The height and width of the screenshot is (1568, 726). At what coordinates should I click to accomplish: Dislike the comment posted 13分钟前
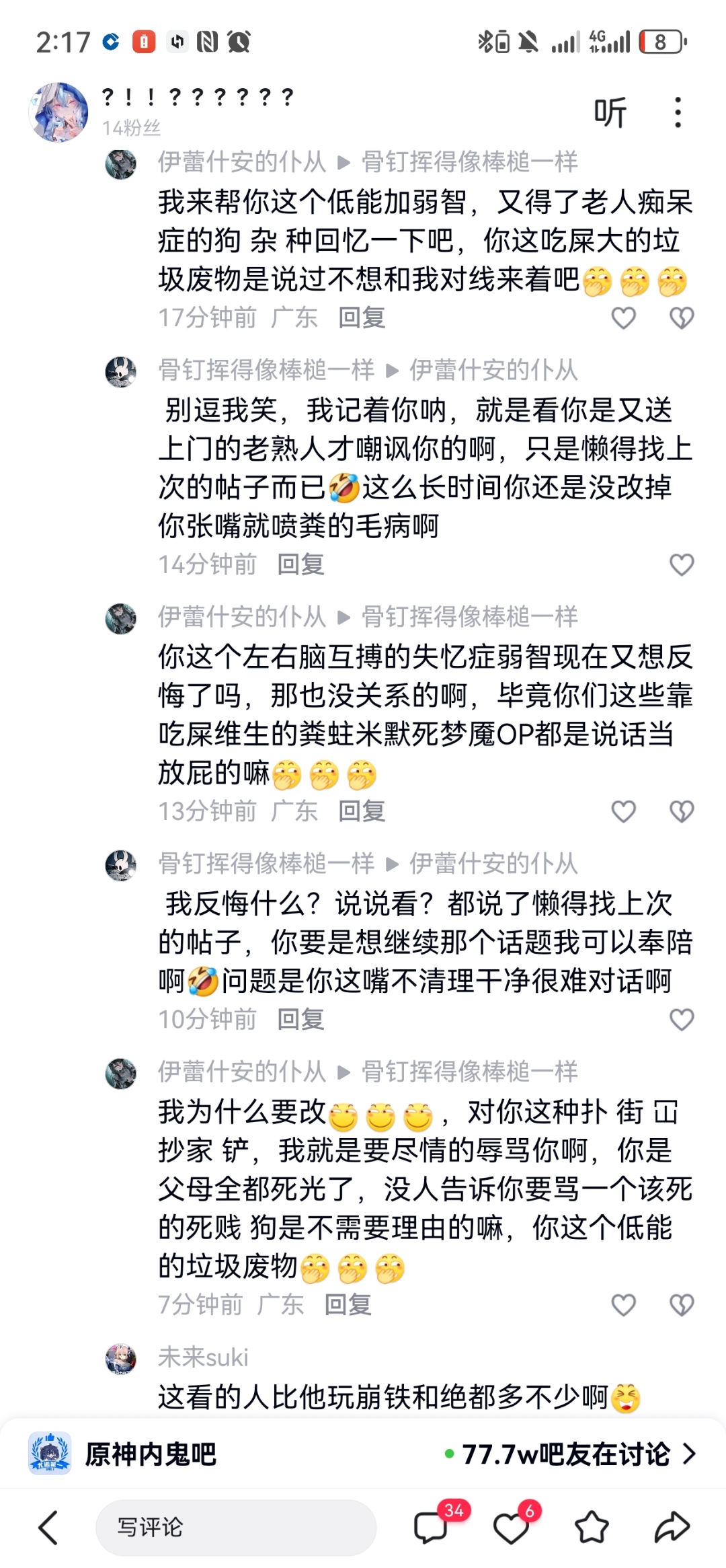pyautogui.click(x=682, y=811)
